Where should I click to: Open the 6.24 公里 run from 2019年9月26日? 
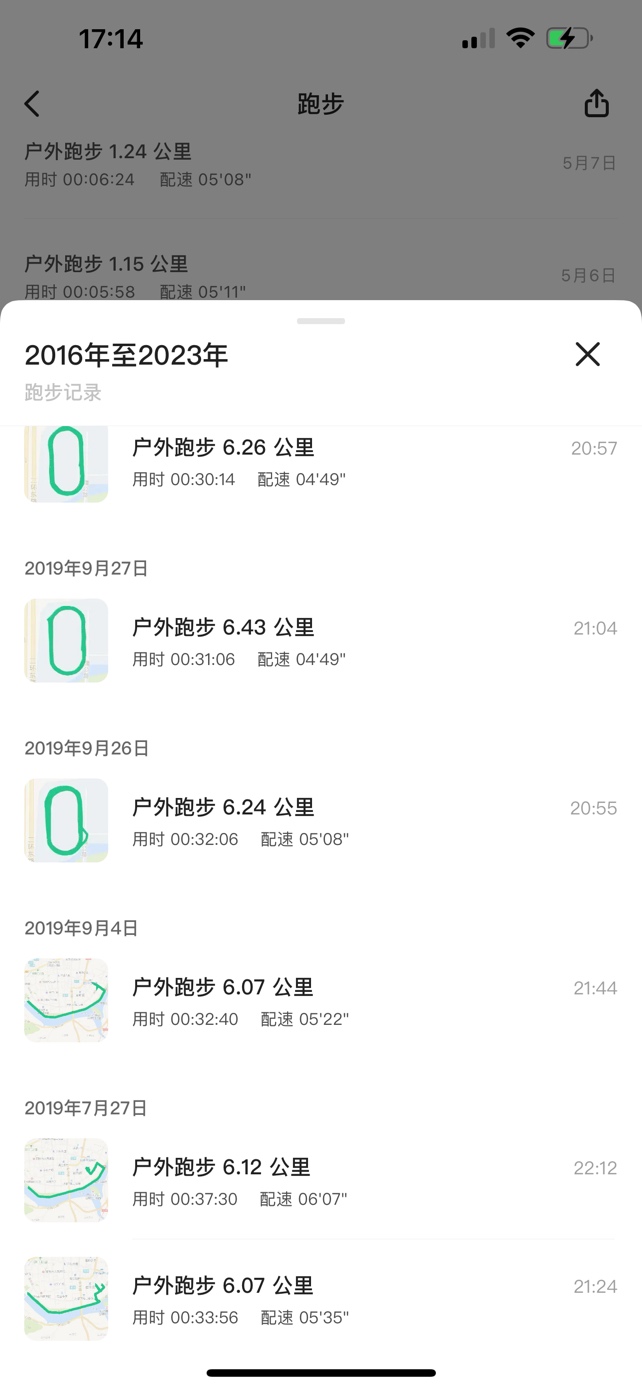321,821
